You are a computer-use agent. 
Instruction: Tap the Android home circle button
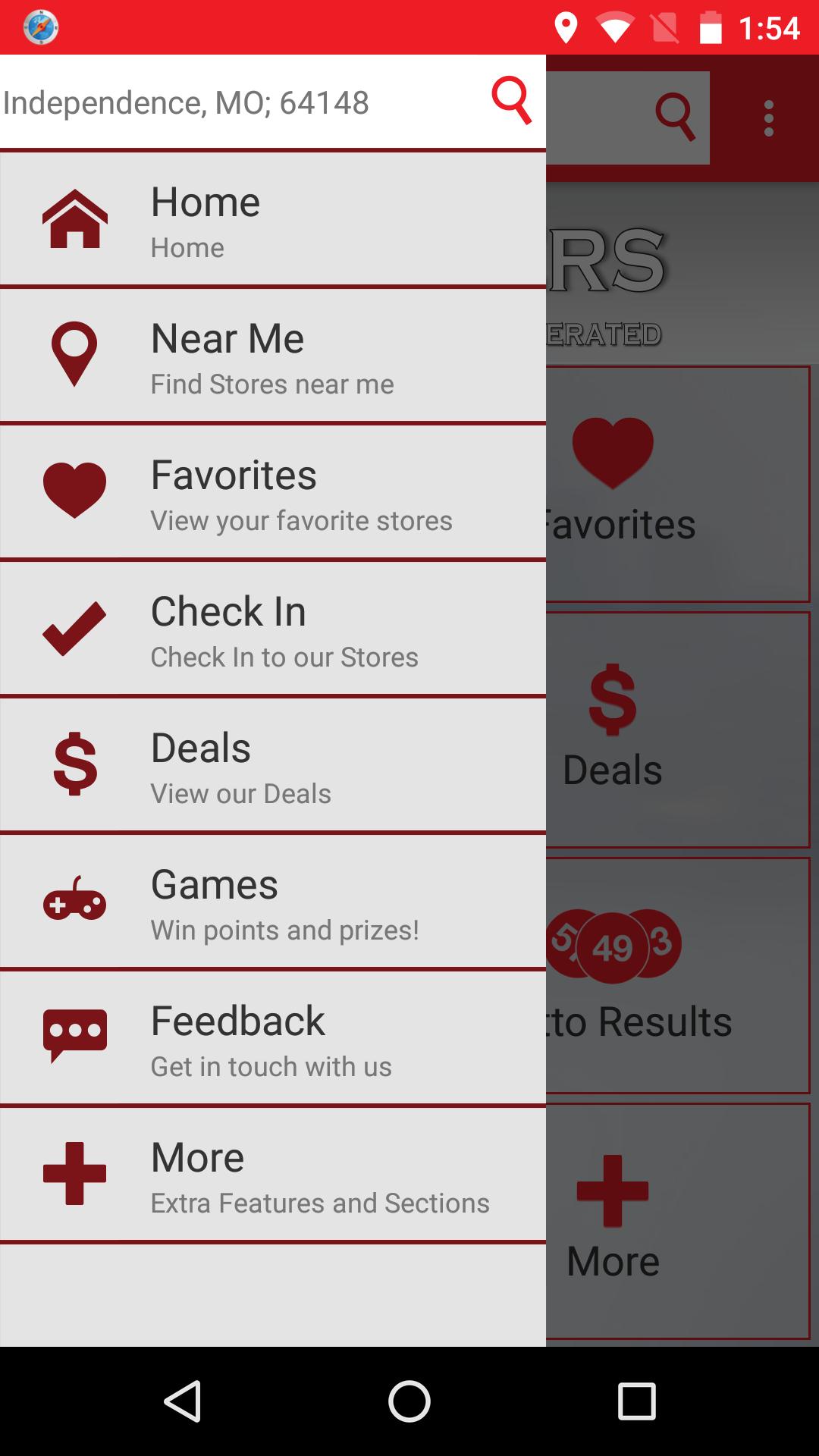[x=409, y=1401]
